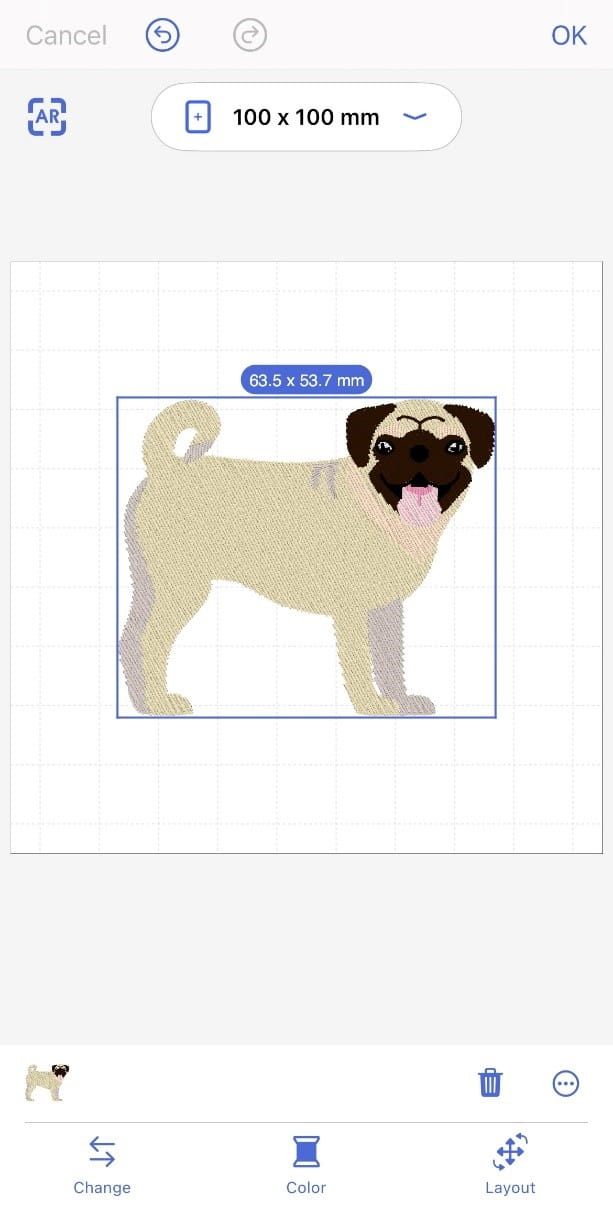Select the pug thumbnail in the design list

pyautogui.click(x=47, y=1083)
